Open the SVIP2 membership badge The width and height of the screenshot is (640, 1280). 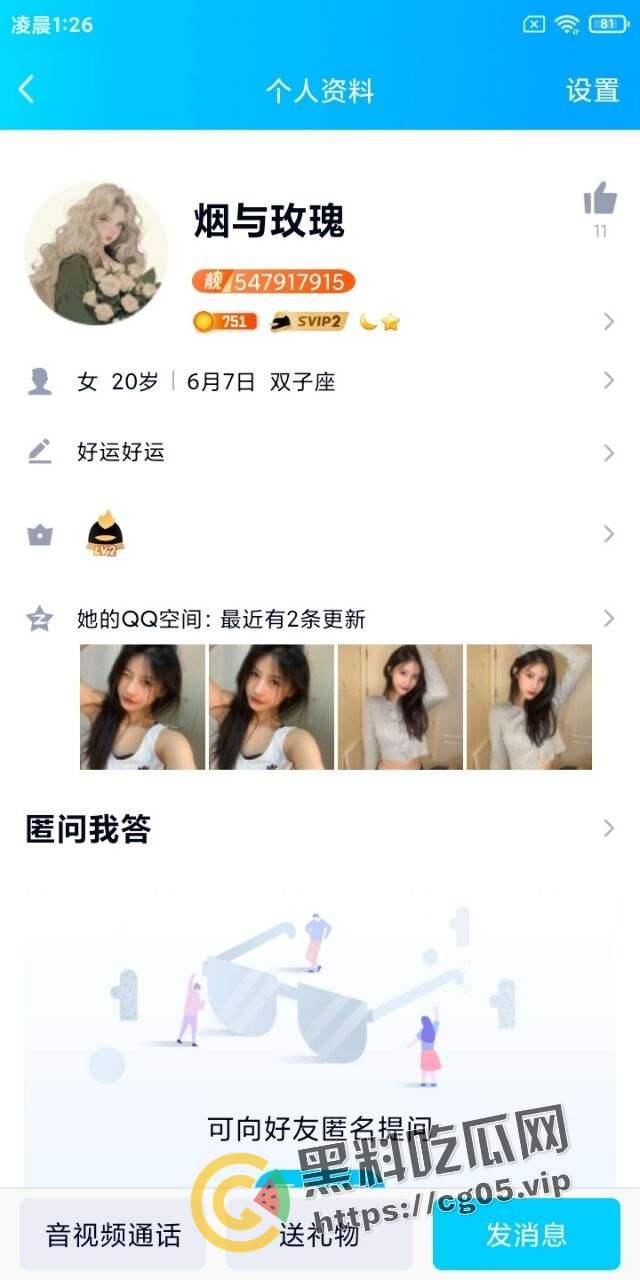click(x=308, y=321)
